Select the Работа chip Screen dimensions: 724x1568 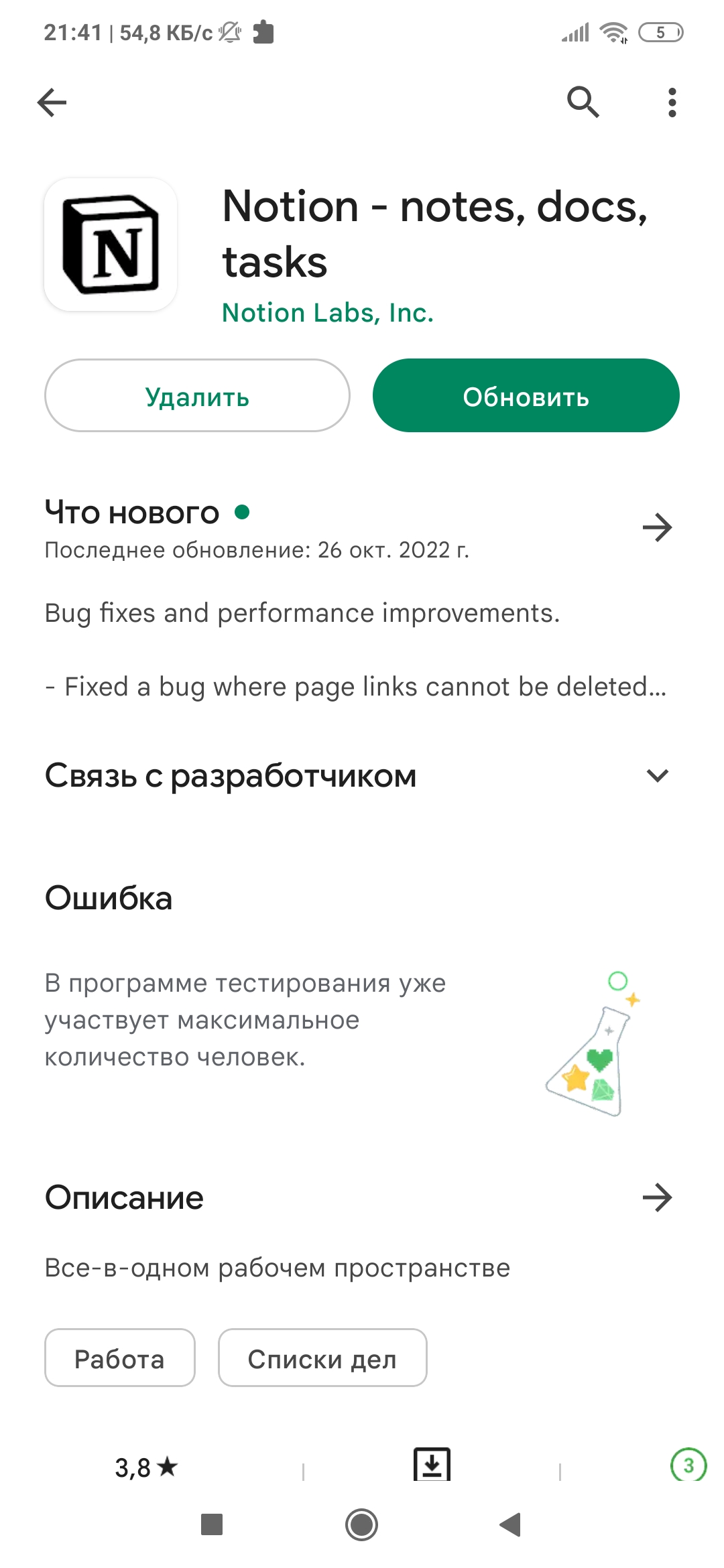point(120,1358)
